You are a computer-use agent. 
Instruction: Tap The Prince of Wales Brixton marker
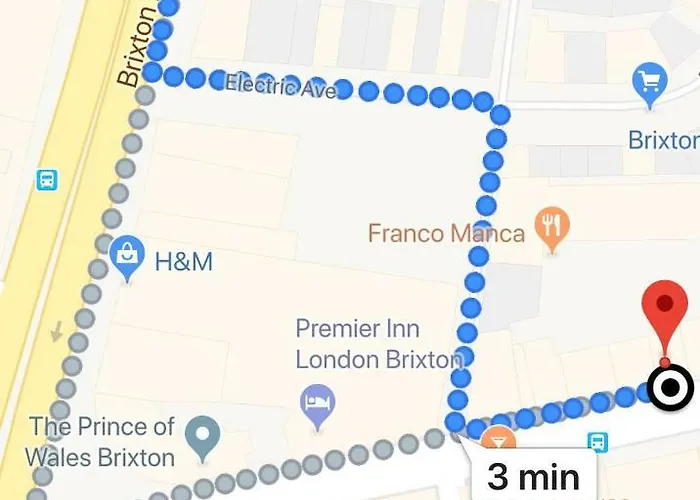coord(204,437)
